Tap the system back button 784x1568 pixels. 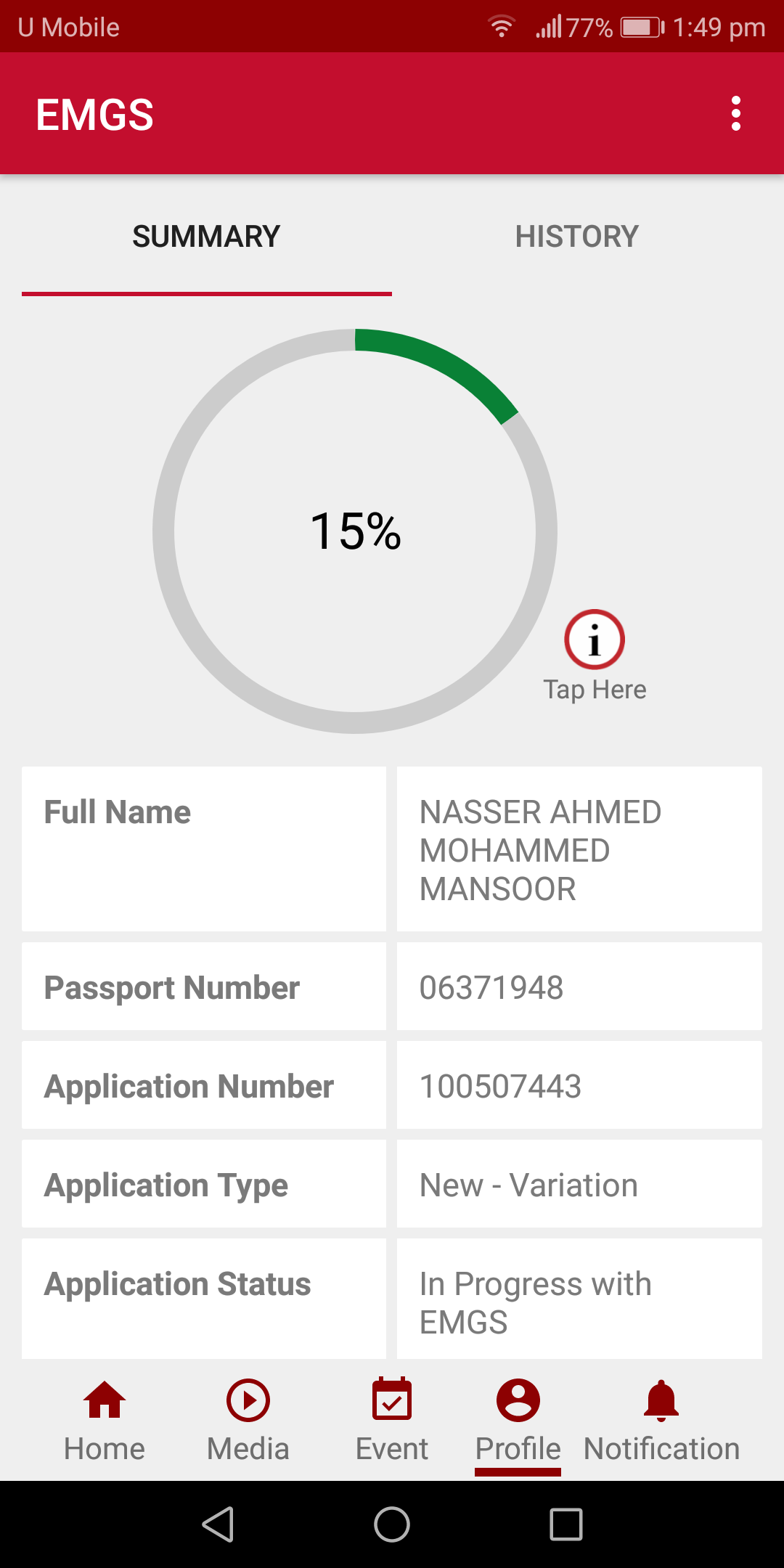(218, 1524)
